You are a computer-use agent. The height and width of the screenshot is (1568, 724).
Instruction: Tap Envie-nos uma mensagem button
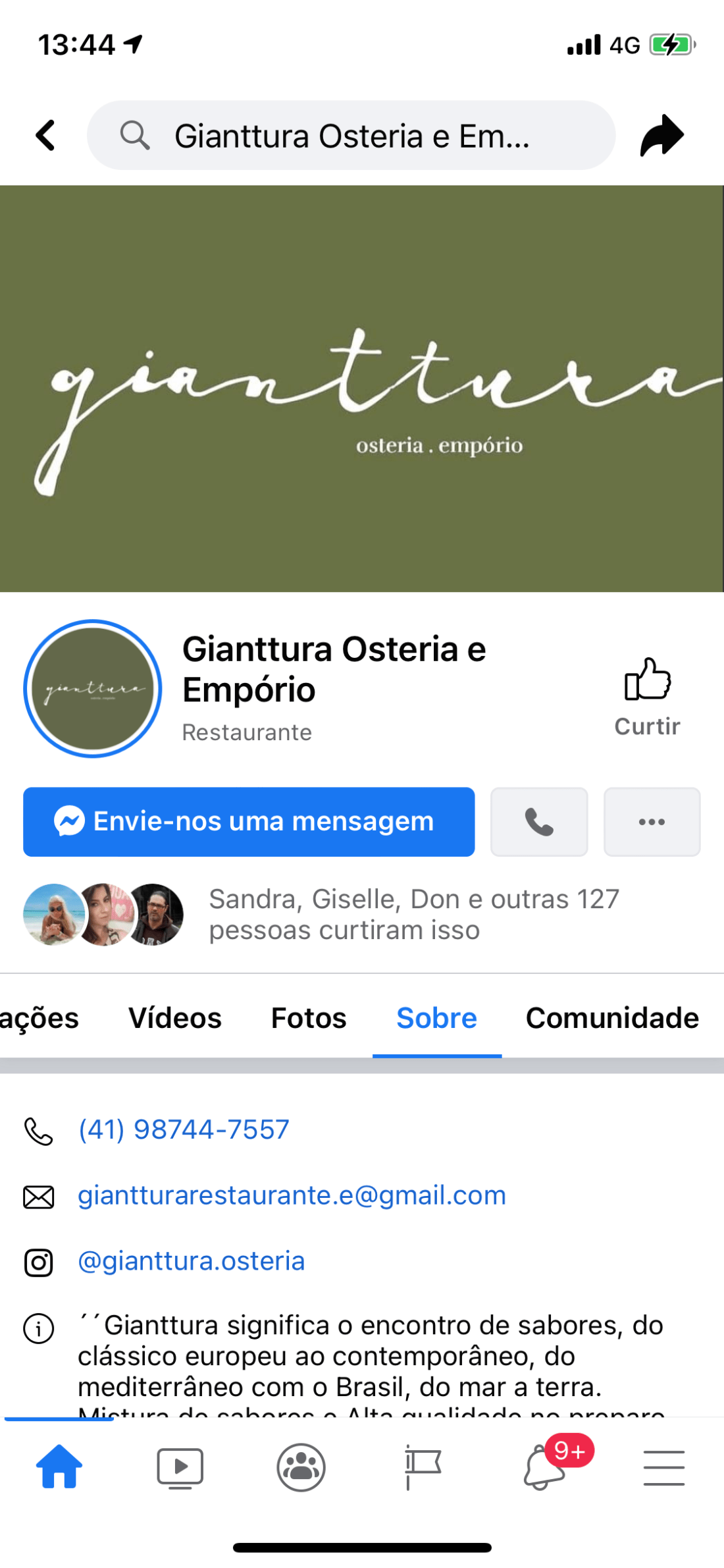tap(249, 821)
